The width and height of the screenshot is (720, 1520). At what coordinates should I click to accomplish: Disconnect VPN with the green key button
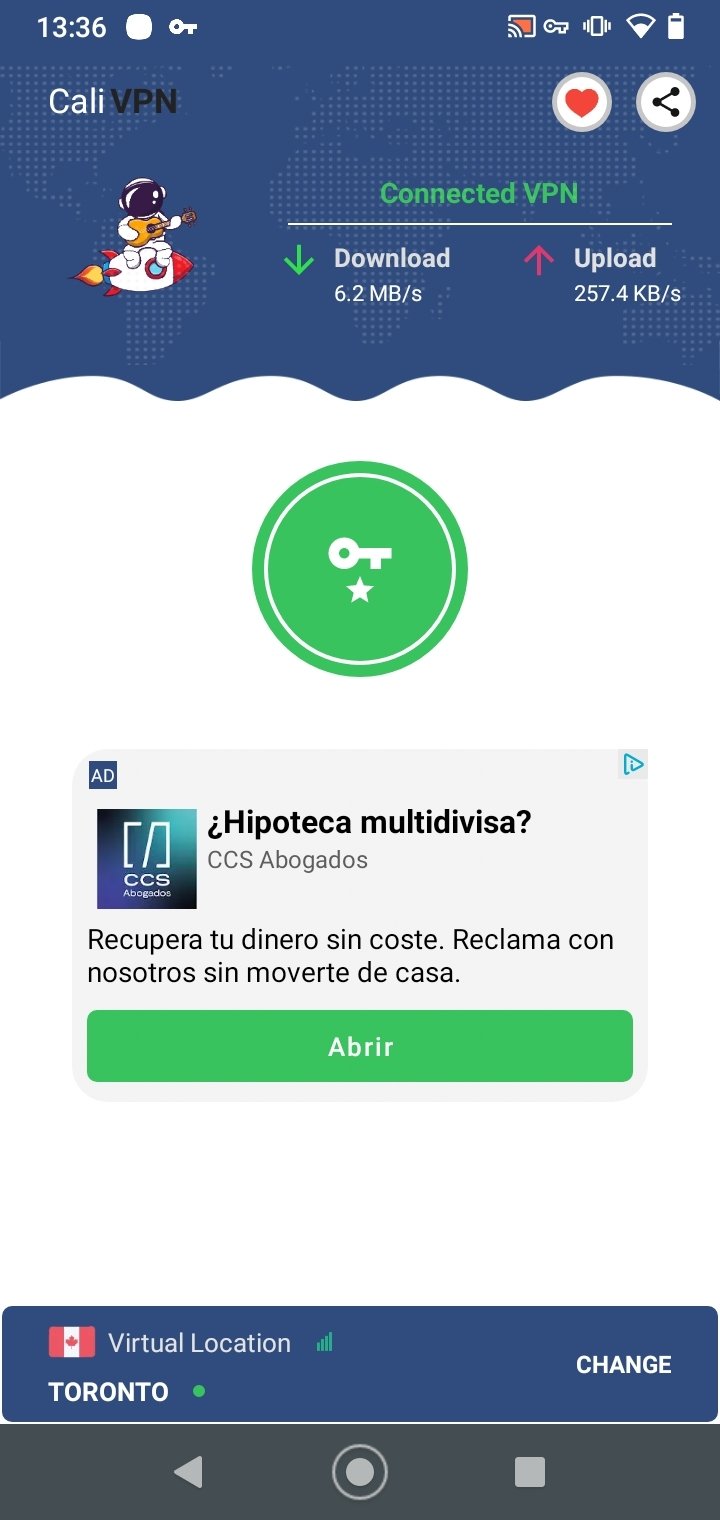tap(360, 569)
